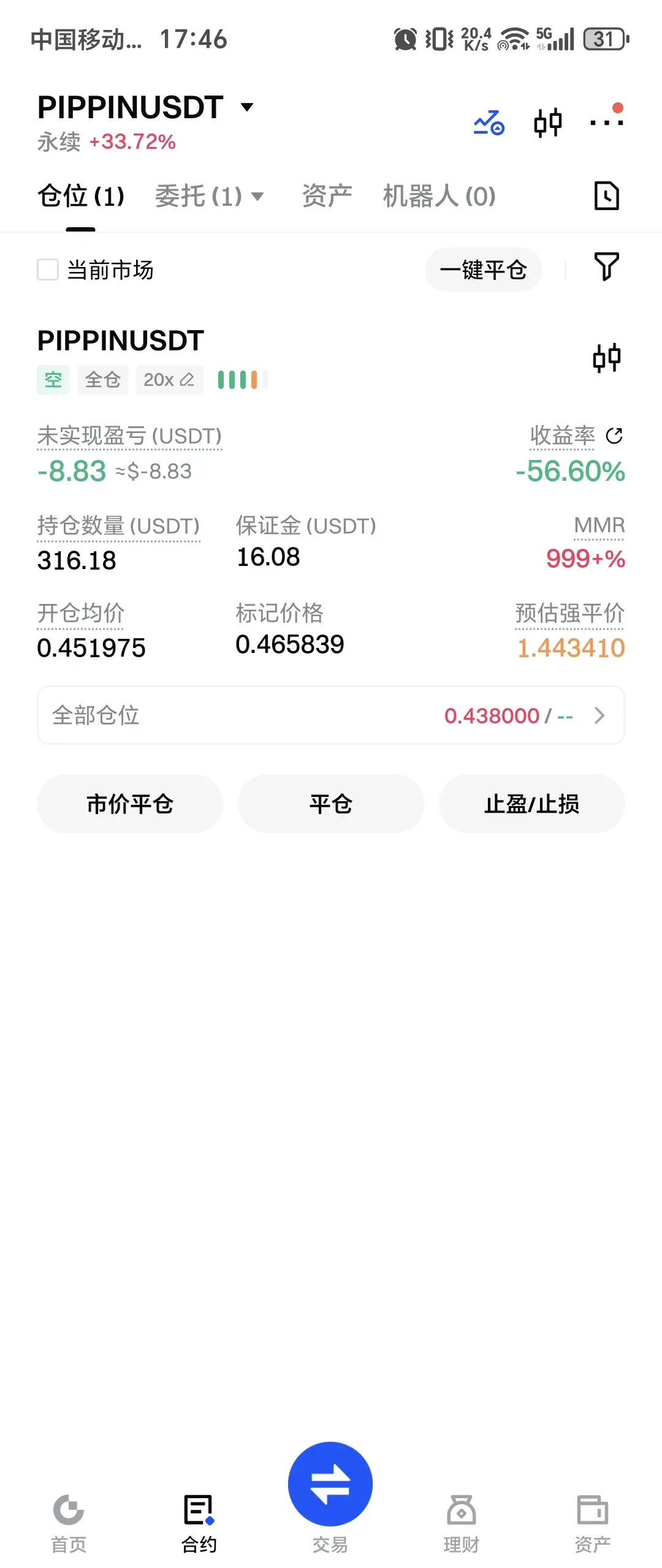Open order history document icon
This screenshot has width=662, height=1568.
[x=606, y=196]
